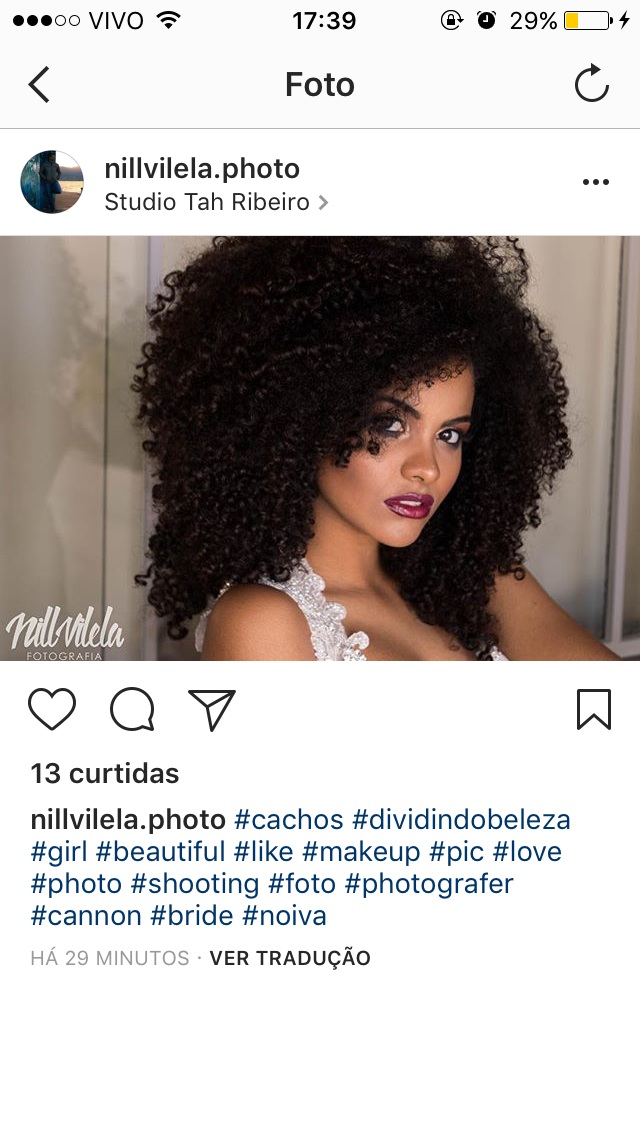
Task: Open nillvilela.photo profile picture
Action: [52, 182]
